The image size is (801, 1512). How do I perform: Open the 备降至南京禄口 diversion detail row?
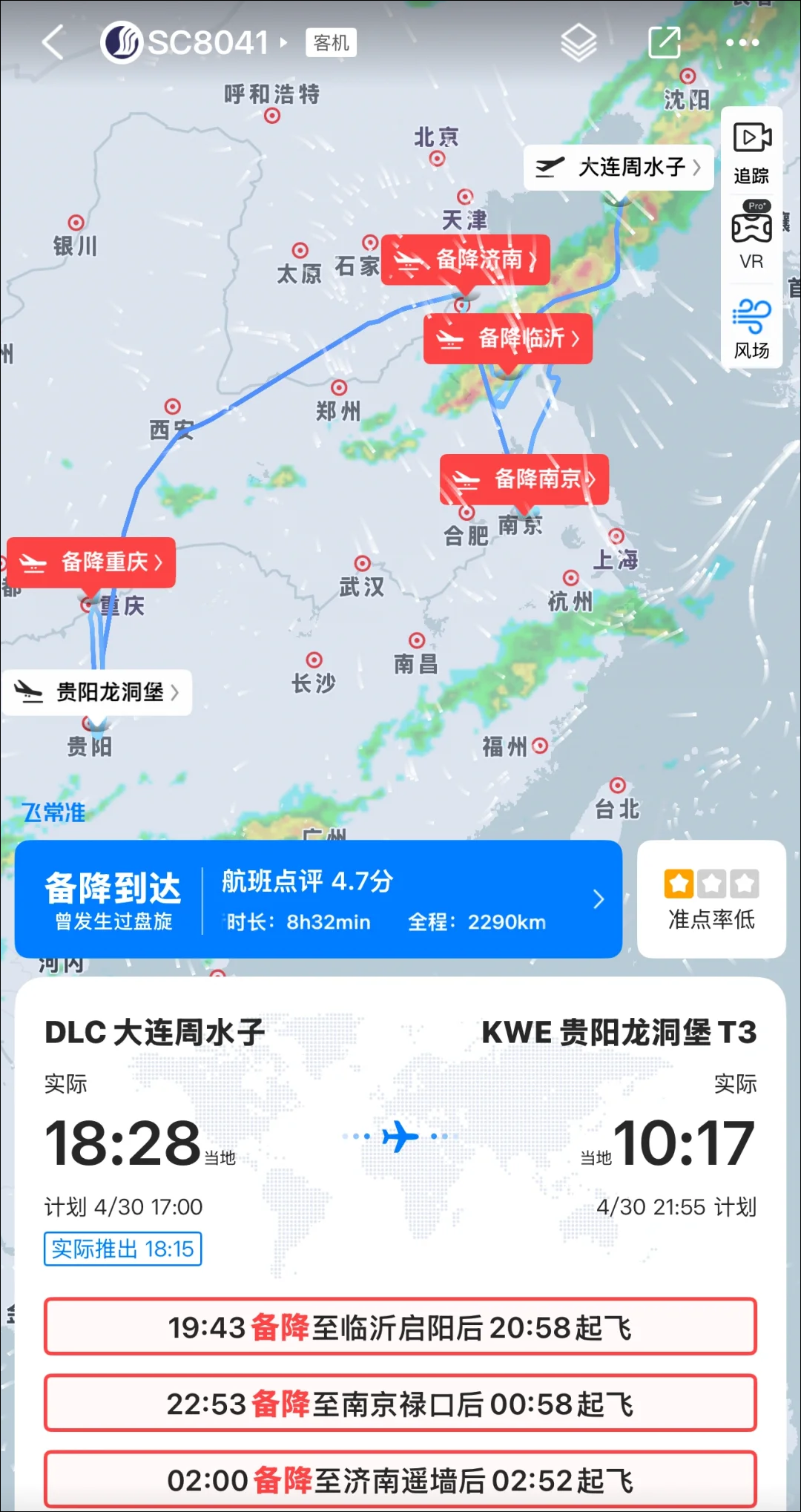[x=400, y=1404]
